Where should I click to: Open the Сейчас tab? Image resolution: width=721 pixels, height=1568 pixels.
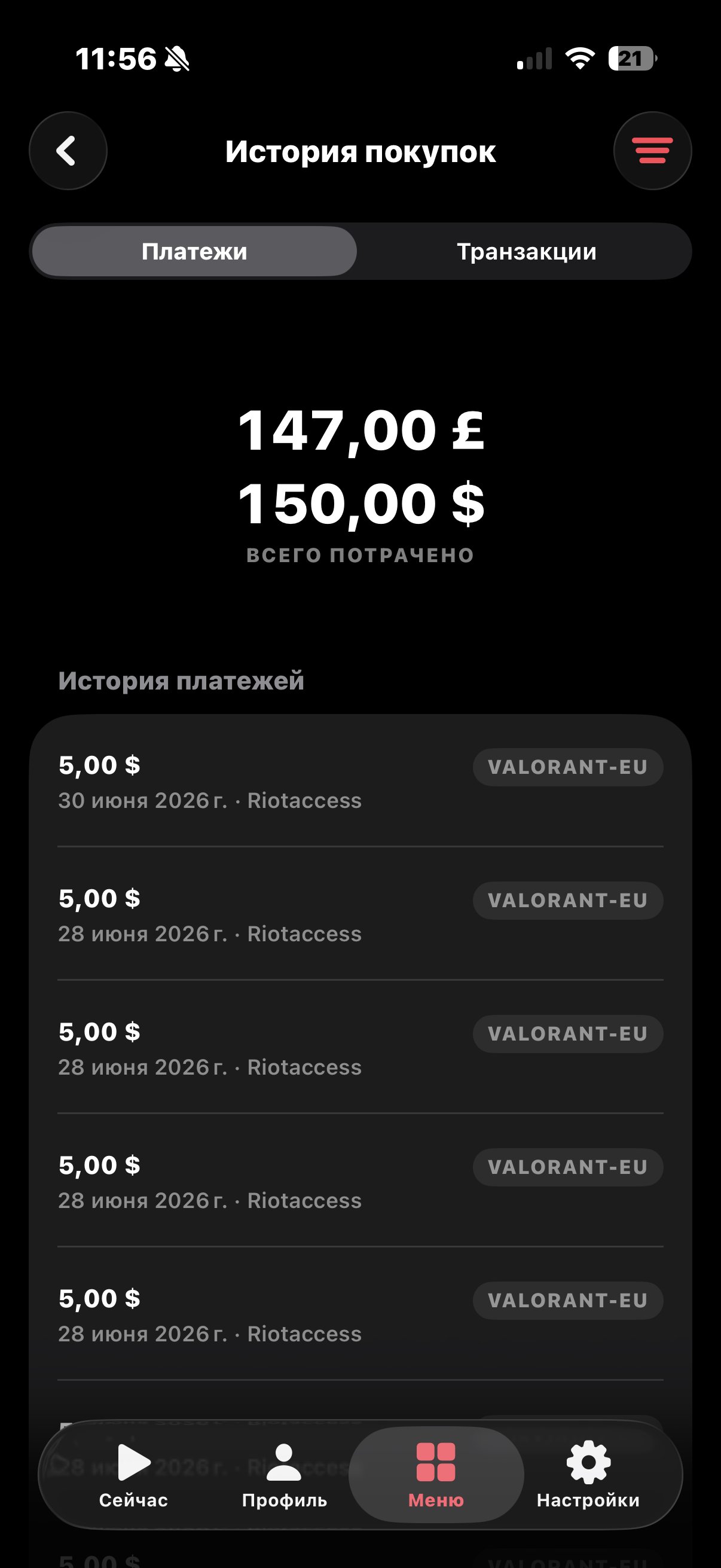[x=134, y=1476]
